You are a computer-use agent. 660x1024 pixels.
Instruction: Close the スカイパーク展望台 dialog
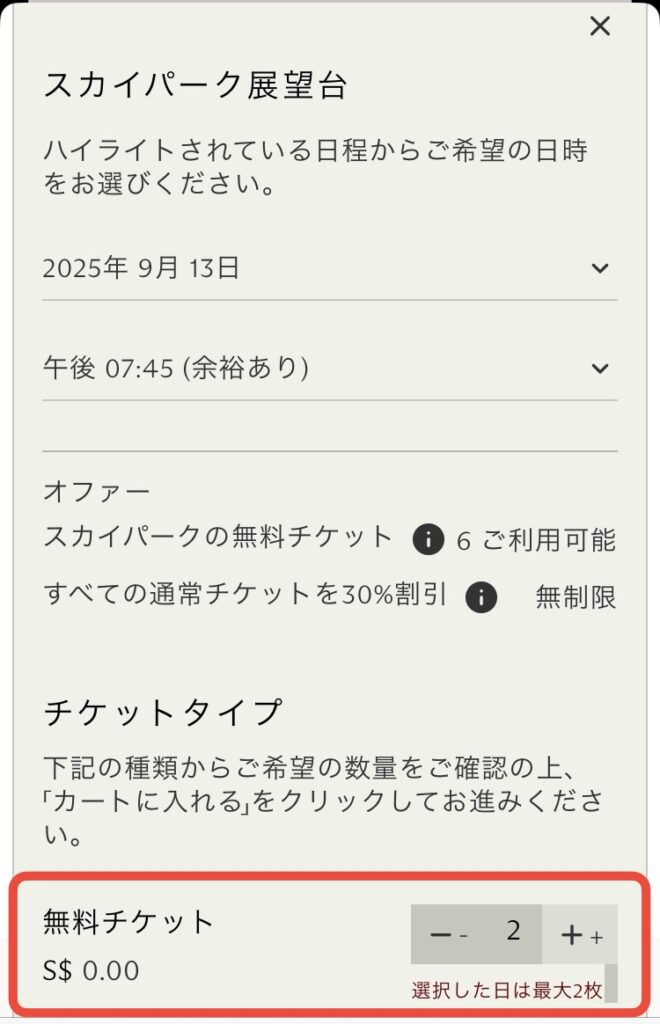point(599,27)
